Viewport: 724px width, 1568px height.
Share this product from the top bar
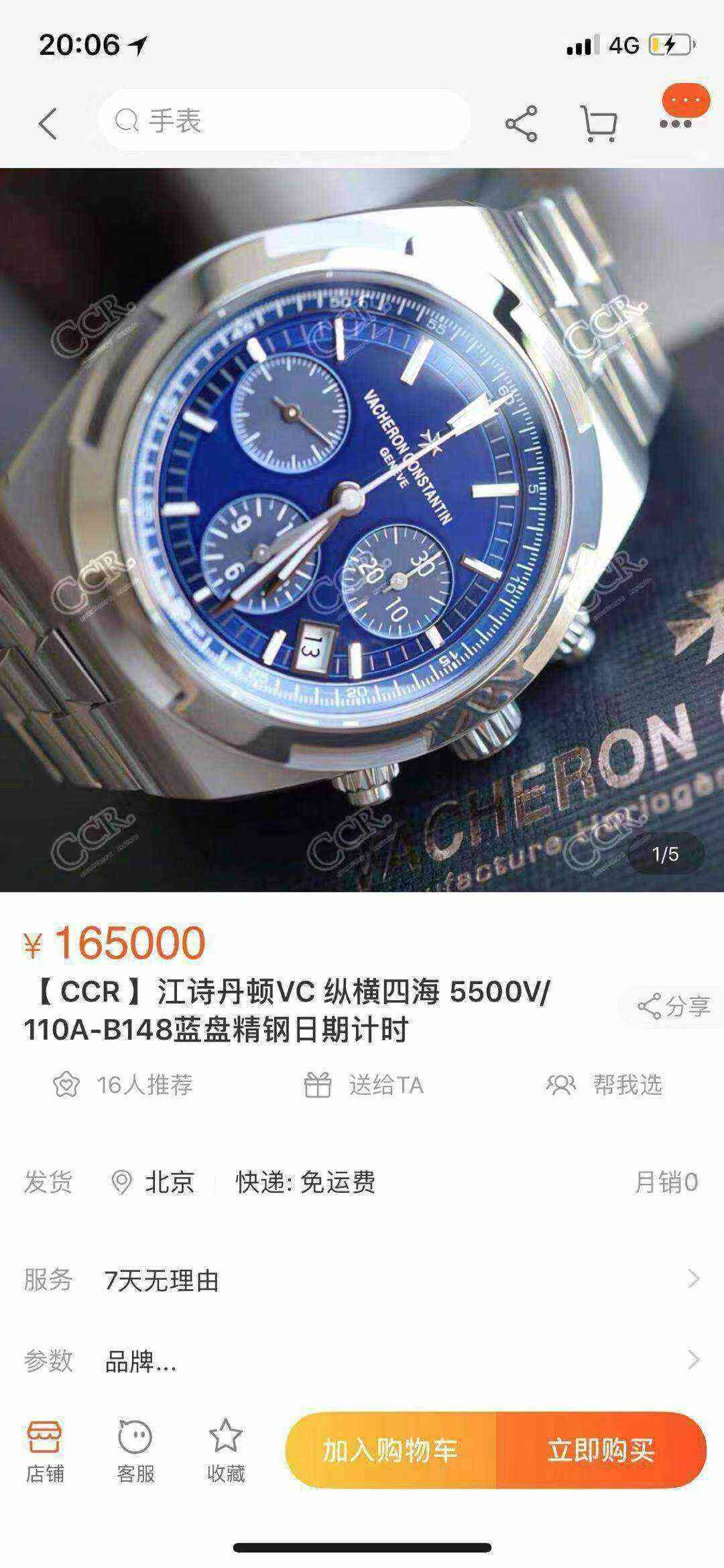point(521,123)
